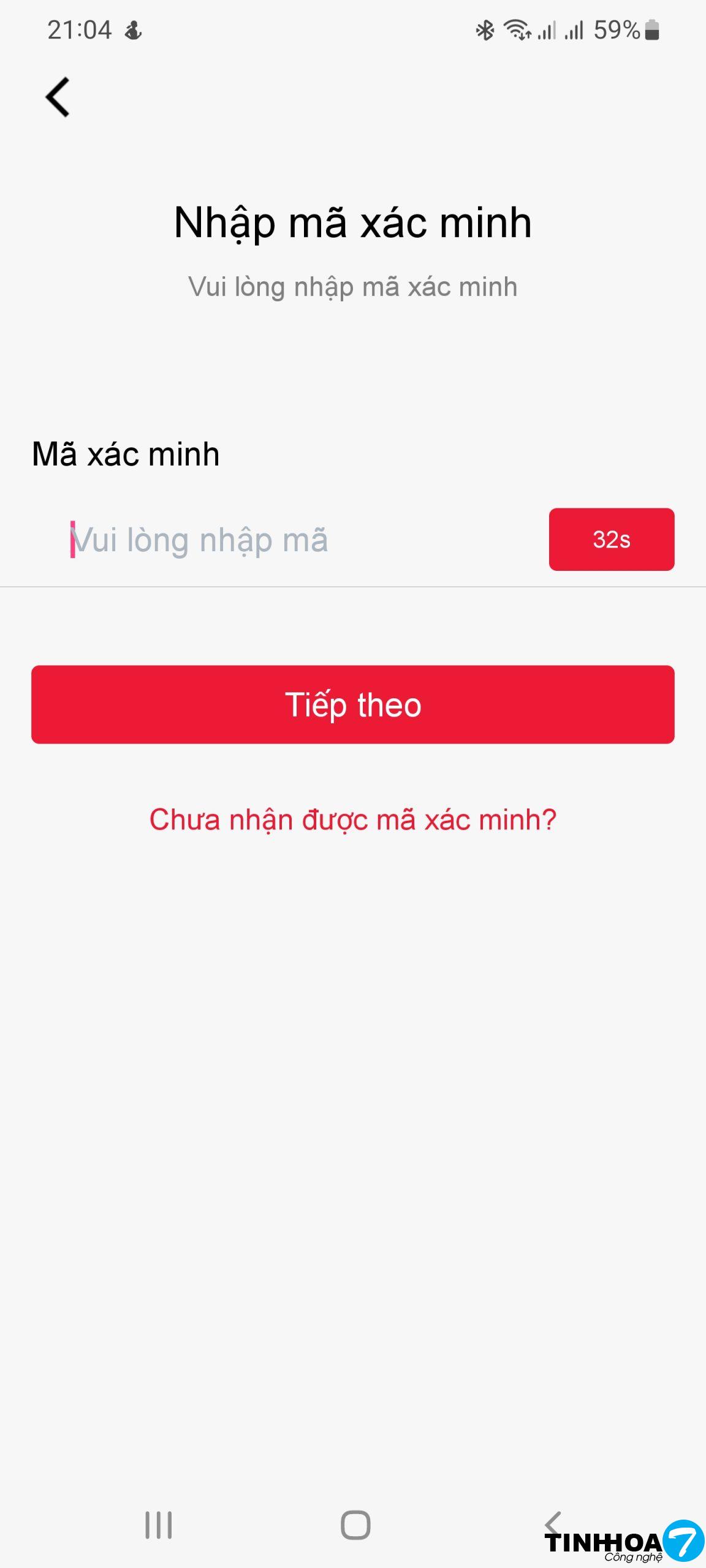This screenshot has width=706, height=1568.
Task: Open 'Chưa nhận được mã xác minh?' link
Action: [x=353, y=820]
